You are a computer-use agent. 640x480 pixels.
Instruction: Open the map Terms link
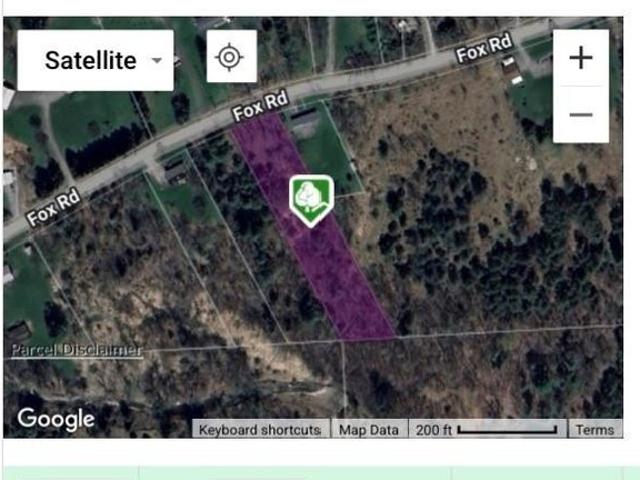594,430
